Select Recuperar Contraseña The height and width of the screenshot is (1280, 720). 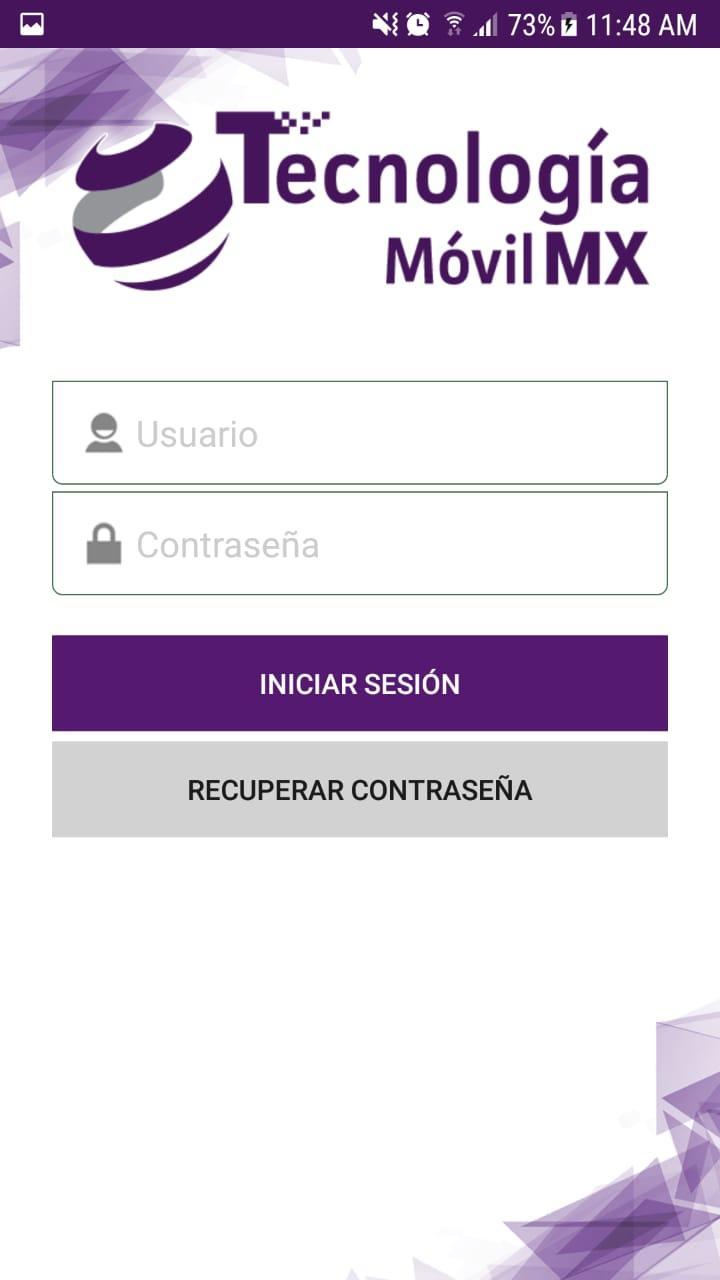[360, 790]
